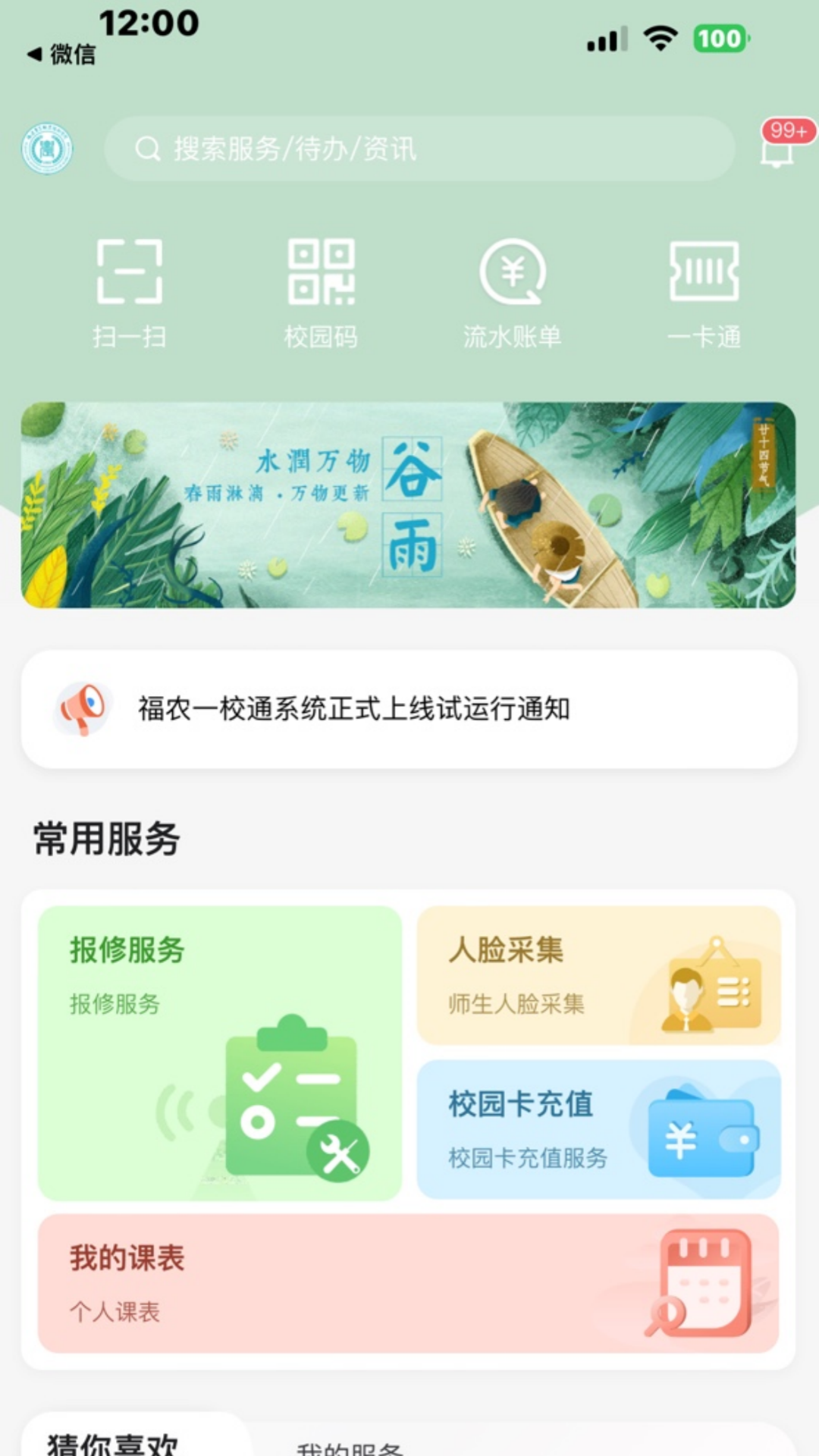Select 校园卡充值 recharge service

pos(599,1130)
